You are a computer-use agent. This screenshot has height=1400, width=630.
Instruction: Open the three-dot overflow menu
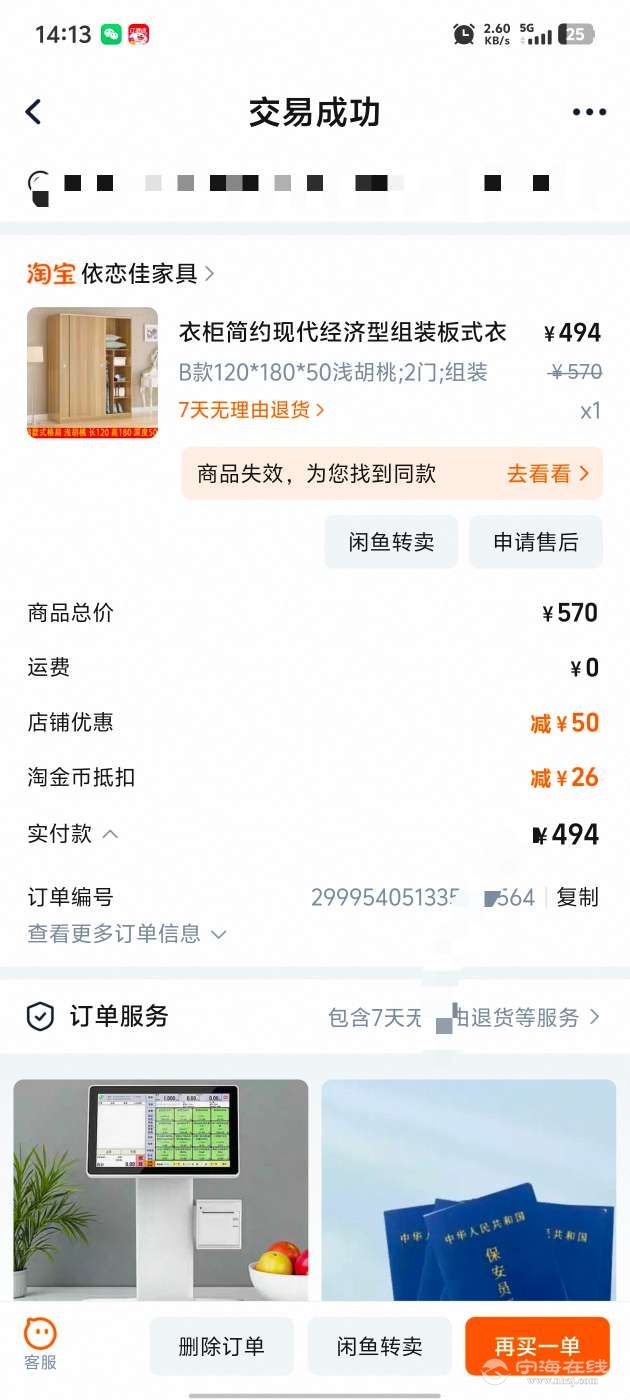coord(589,112)
